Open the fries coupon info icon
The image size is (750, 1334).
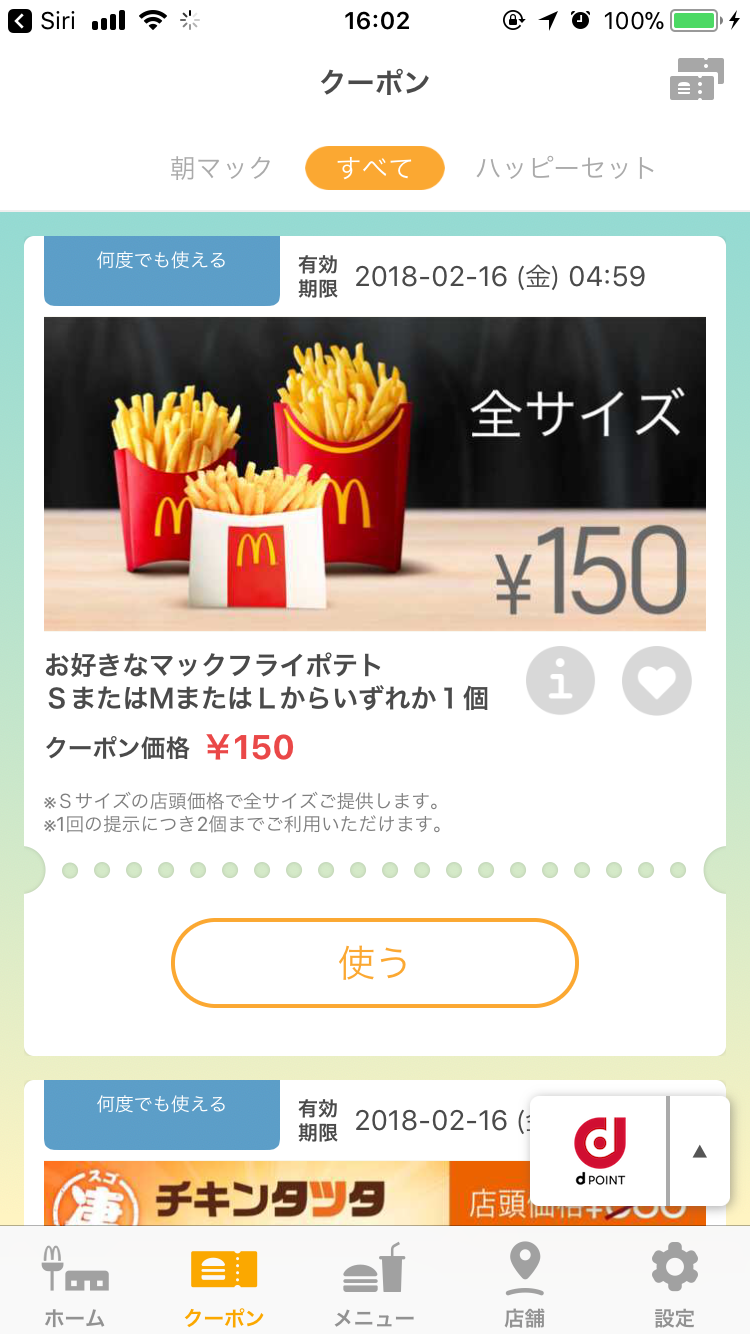pyautogui.click(x=560, y=681)
